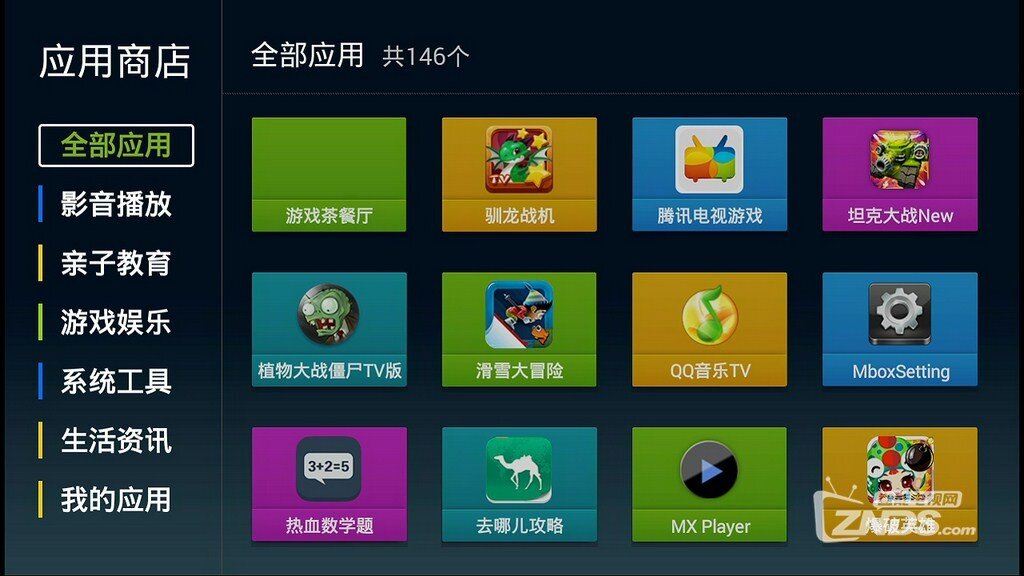The height and width of the screenshot is (576, 1024).
Task: Select the 全部应用 category
Action: (116, 145)
